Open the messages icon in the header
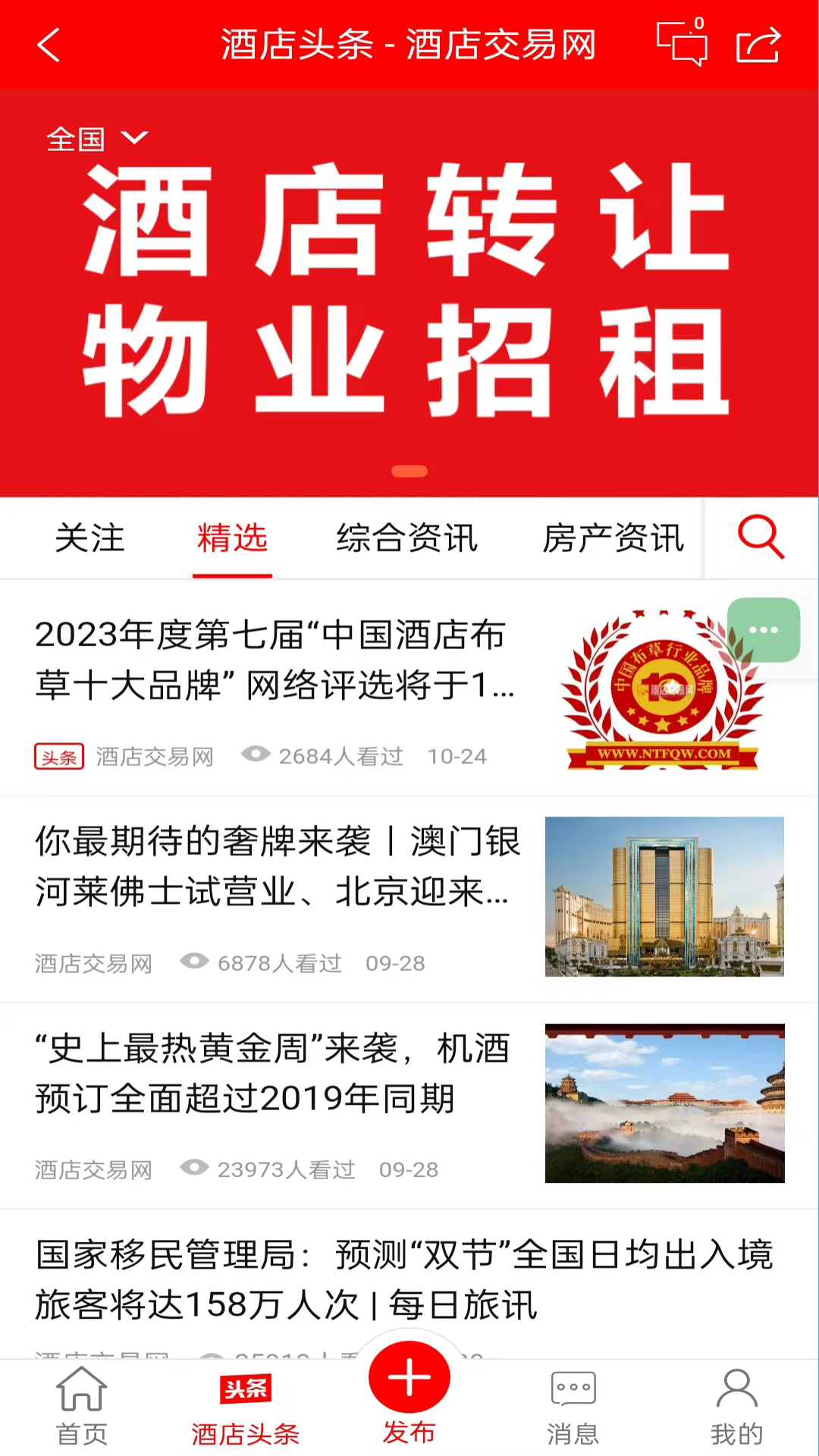Image resolution: width=819 pixels, height=1456 pixels. tap(681, 43)
